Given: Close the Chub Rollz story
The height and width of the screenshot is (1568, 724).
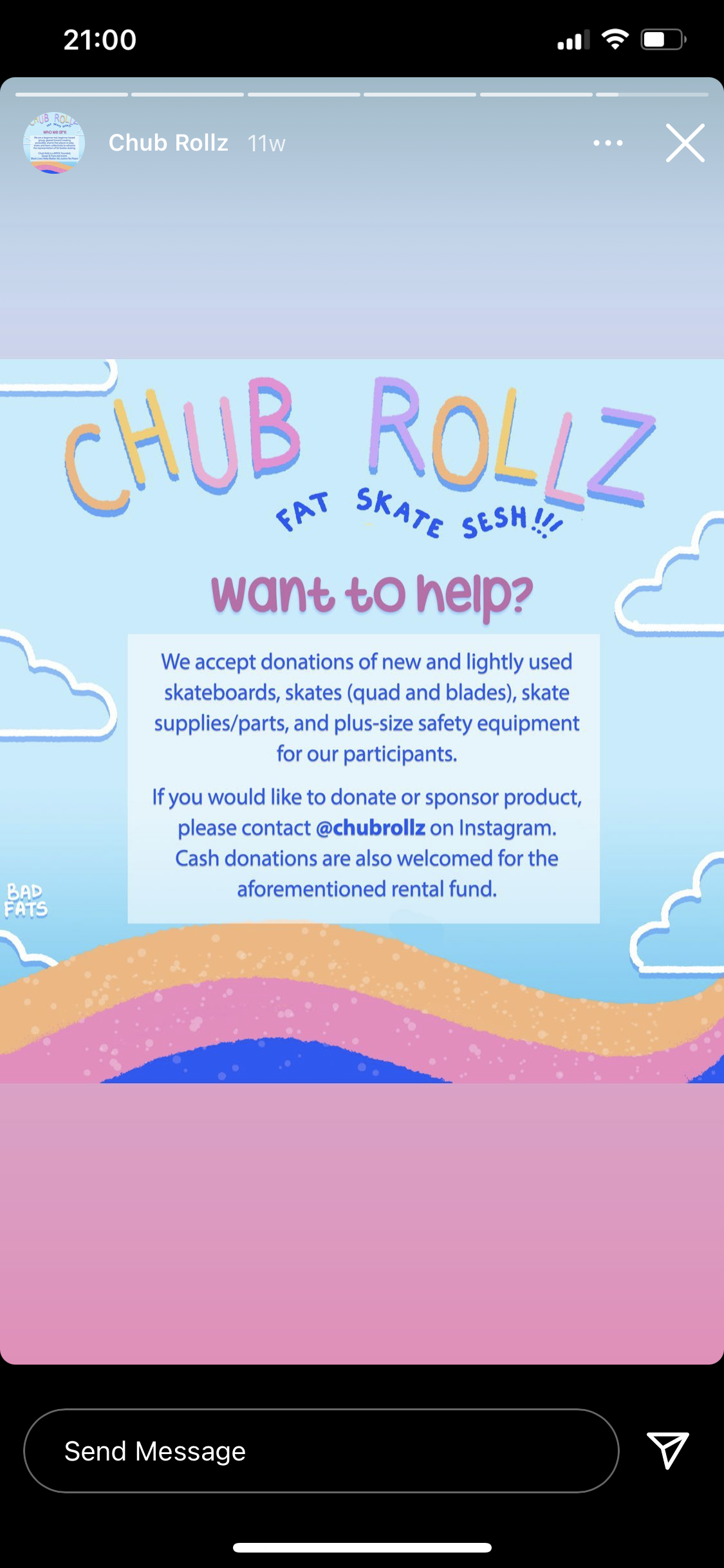Looking at the screenshot, I should [685, 143].
